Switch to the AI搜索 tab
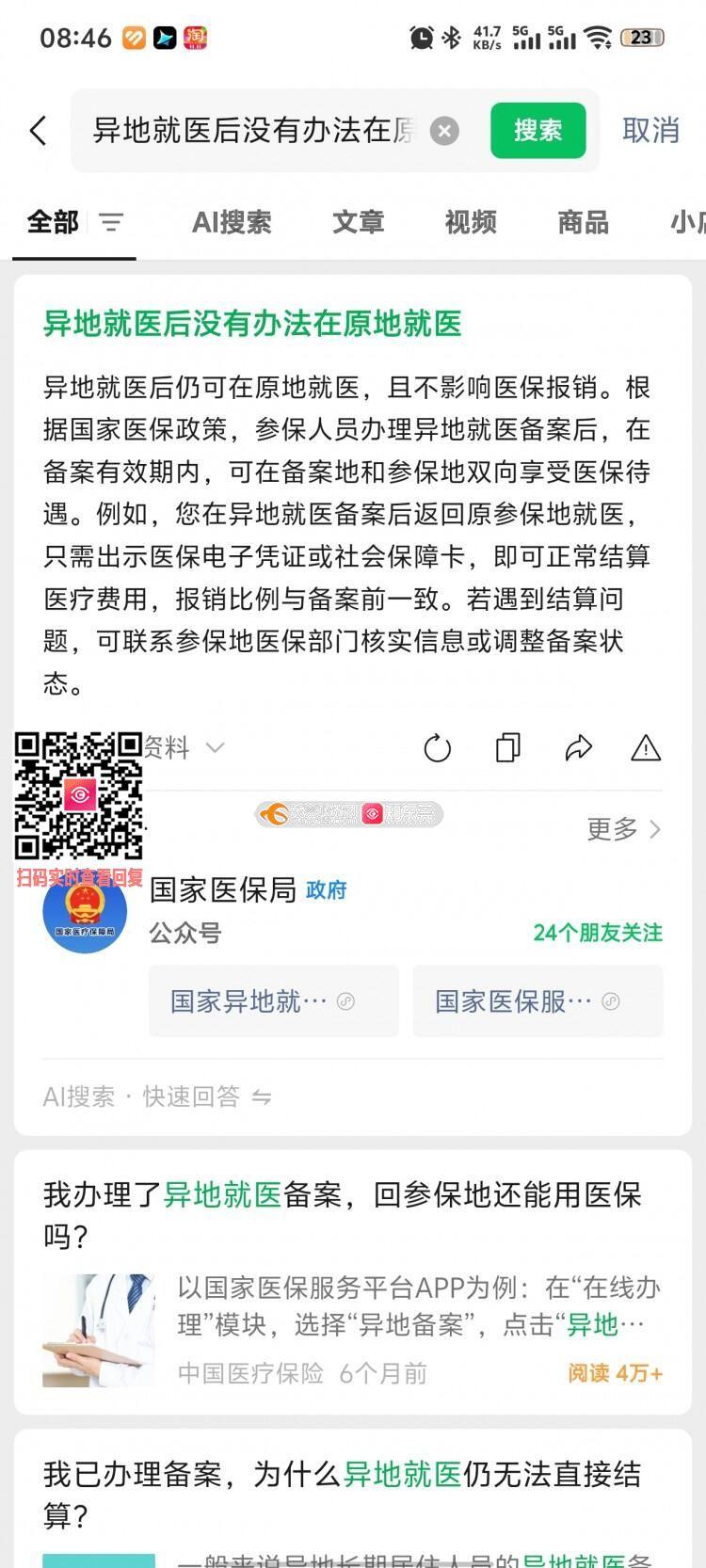Viewport: 706px width, 1568px height. 232,223
